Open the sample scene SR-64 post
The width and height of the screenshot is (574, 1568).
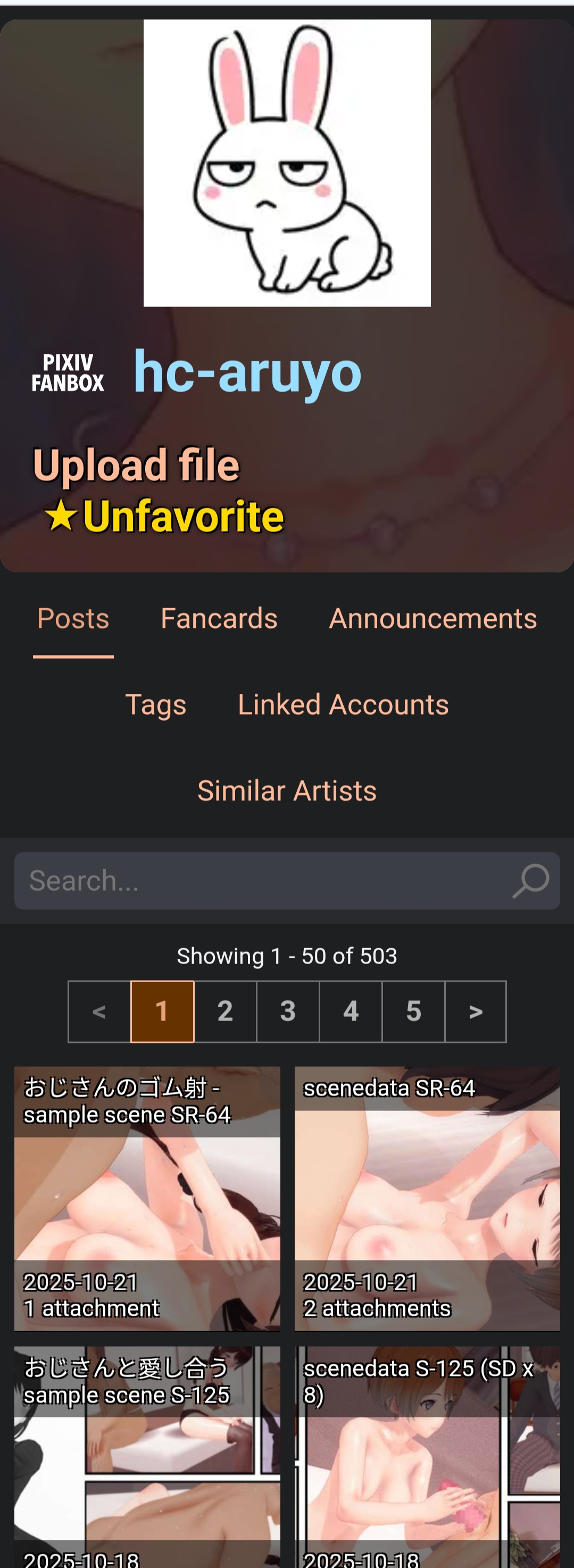pos(147,1197)
